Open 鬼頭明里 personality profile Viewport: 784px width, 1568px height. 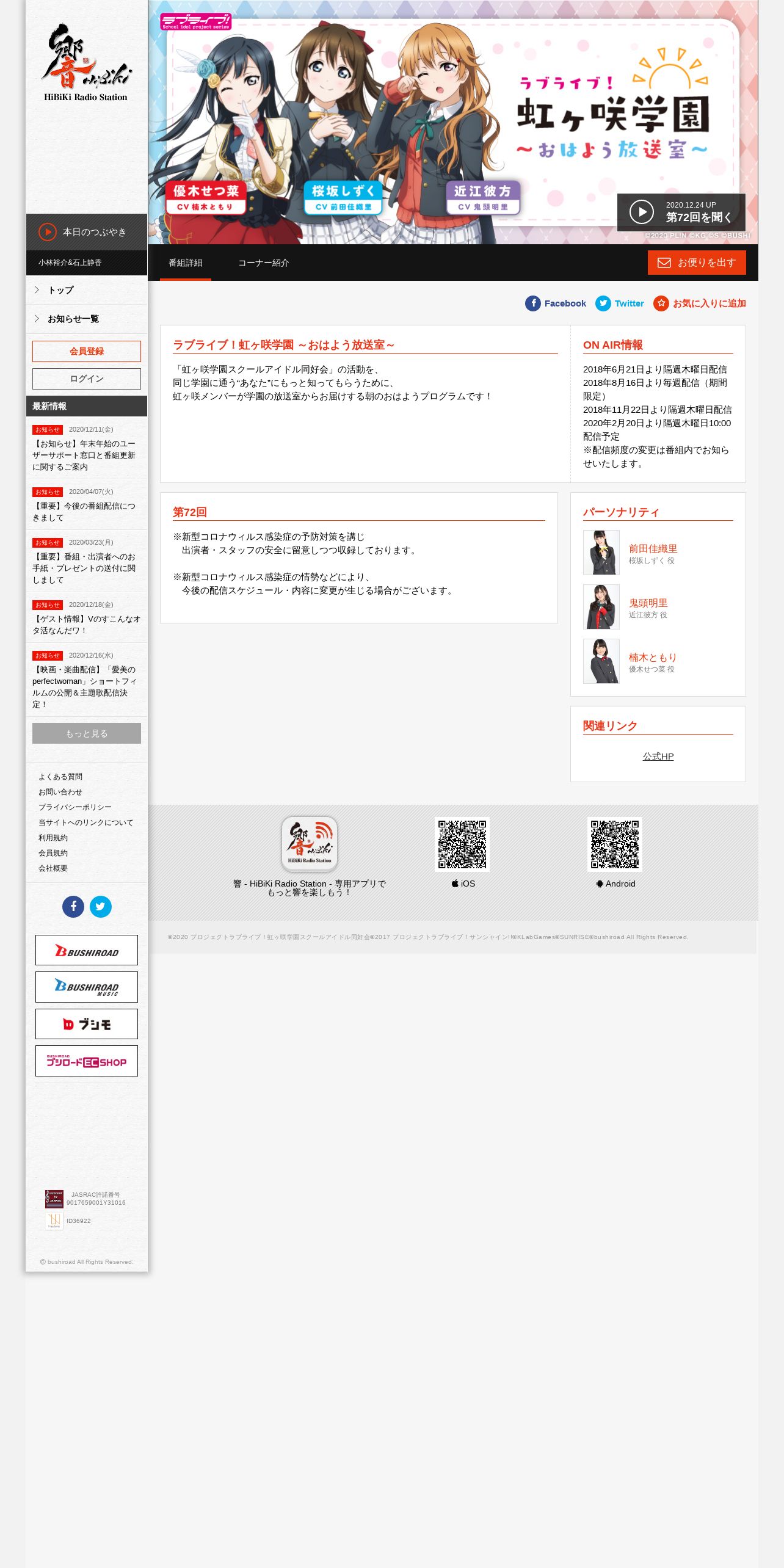coord(648,603)
